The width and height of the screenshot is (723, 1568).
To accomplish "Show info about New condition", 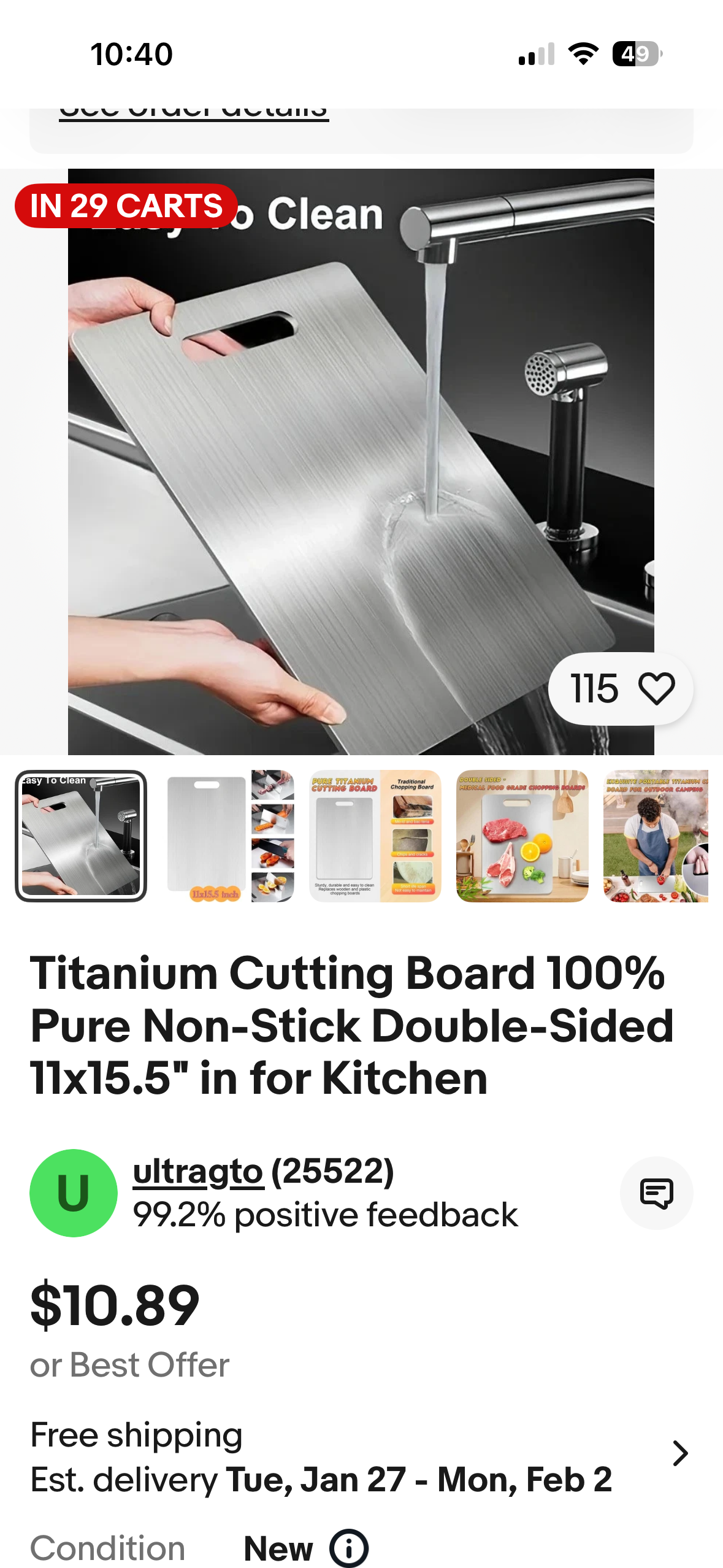I will click(x=349, y=1548).
